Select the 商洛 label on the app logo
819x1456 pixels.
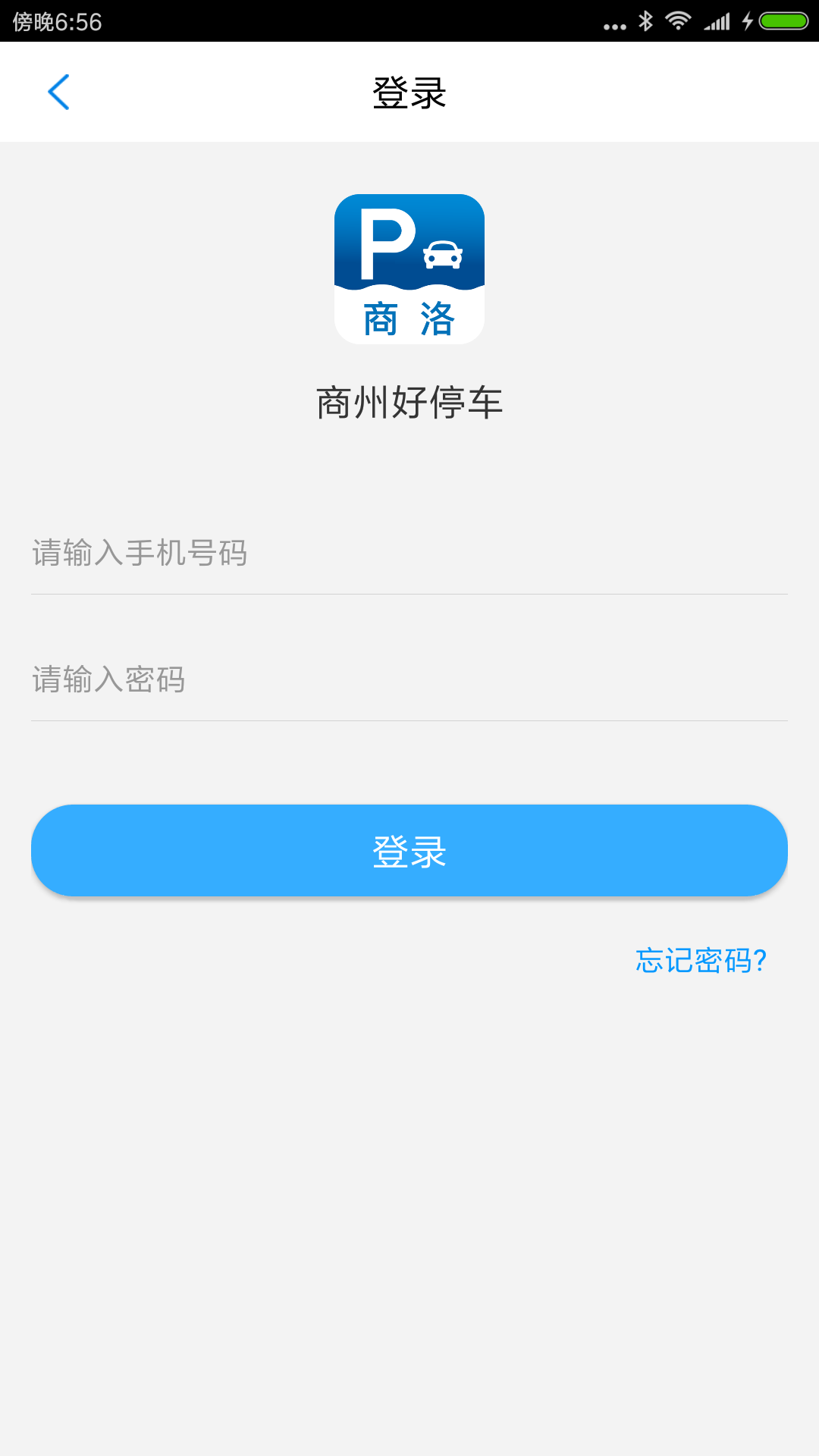click(x=409, y=318)
